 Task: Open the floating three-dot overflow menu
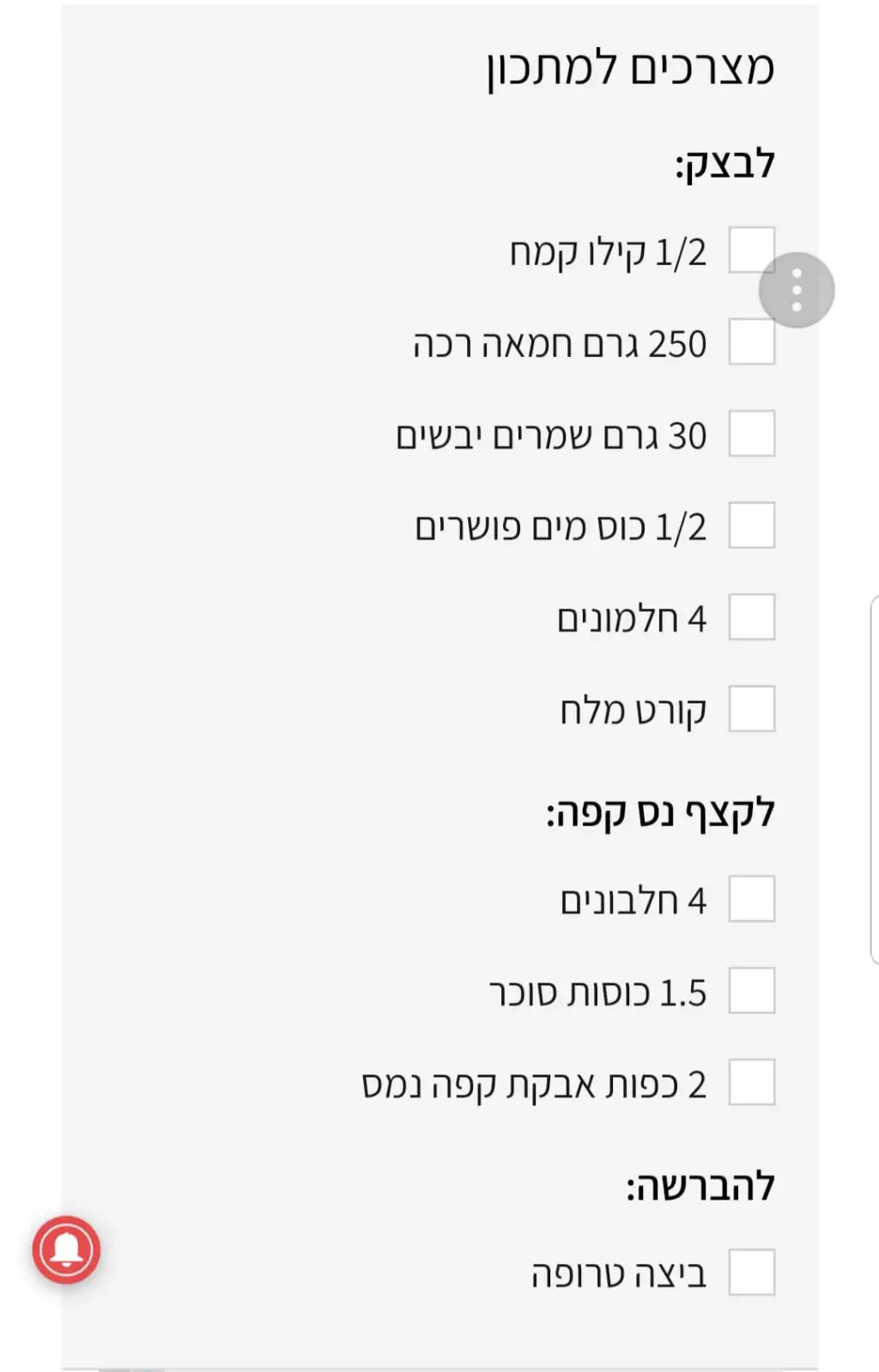pos(797,290)
